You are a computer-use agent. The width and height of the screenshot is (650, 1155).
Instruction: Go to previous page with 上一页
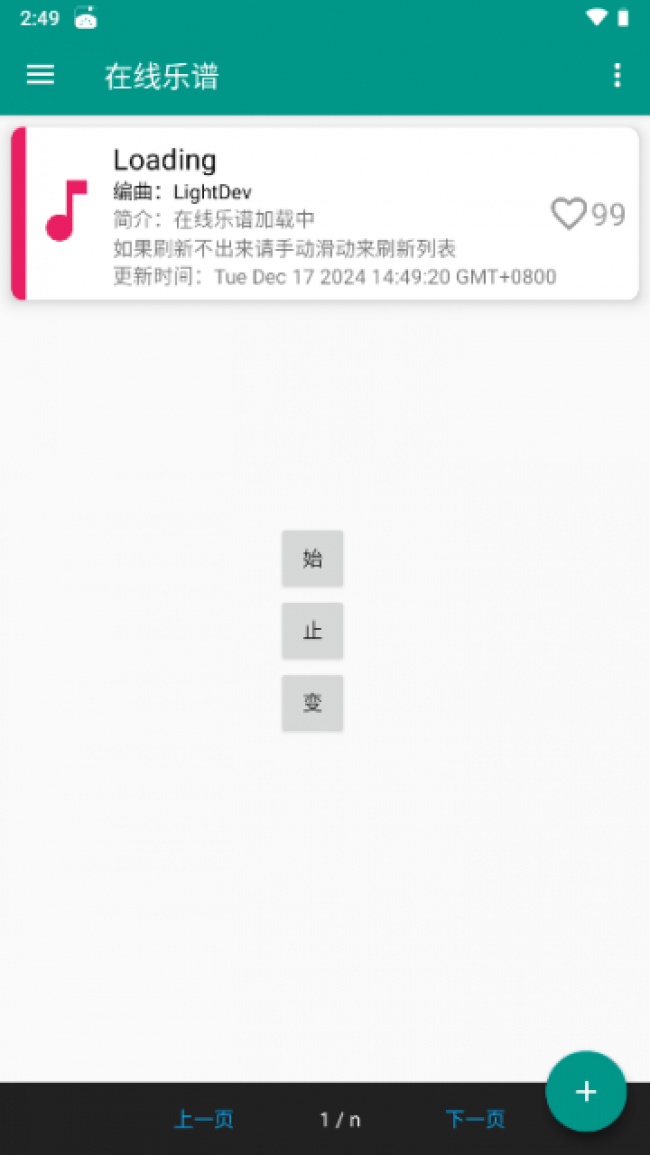point(204,1119)
